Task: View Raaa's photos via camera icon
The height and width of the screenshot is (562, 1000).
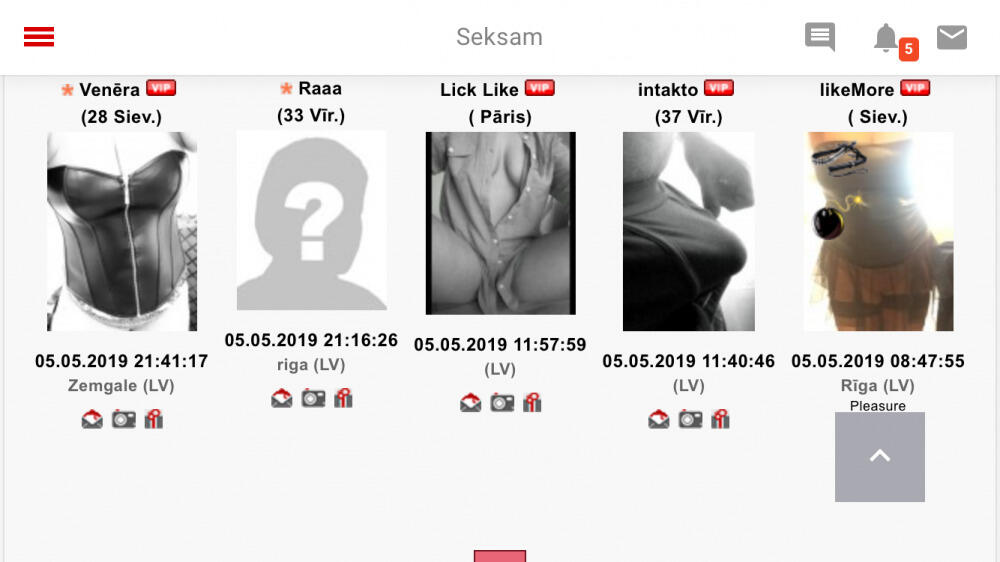Action: point(313,398)
